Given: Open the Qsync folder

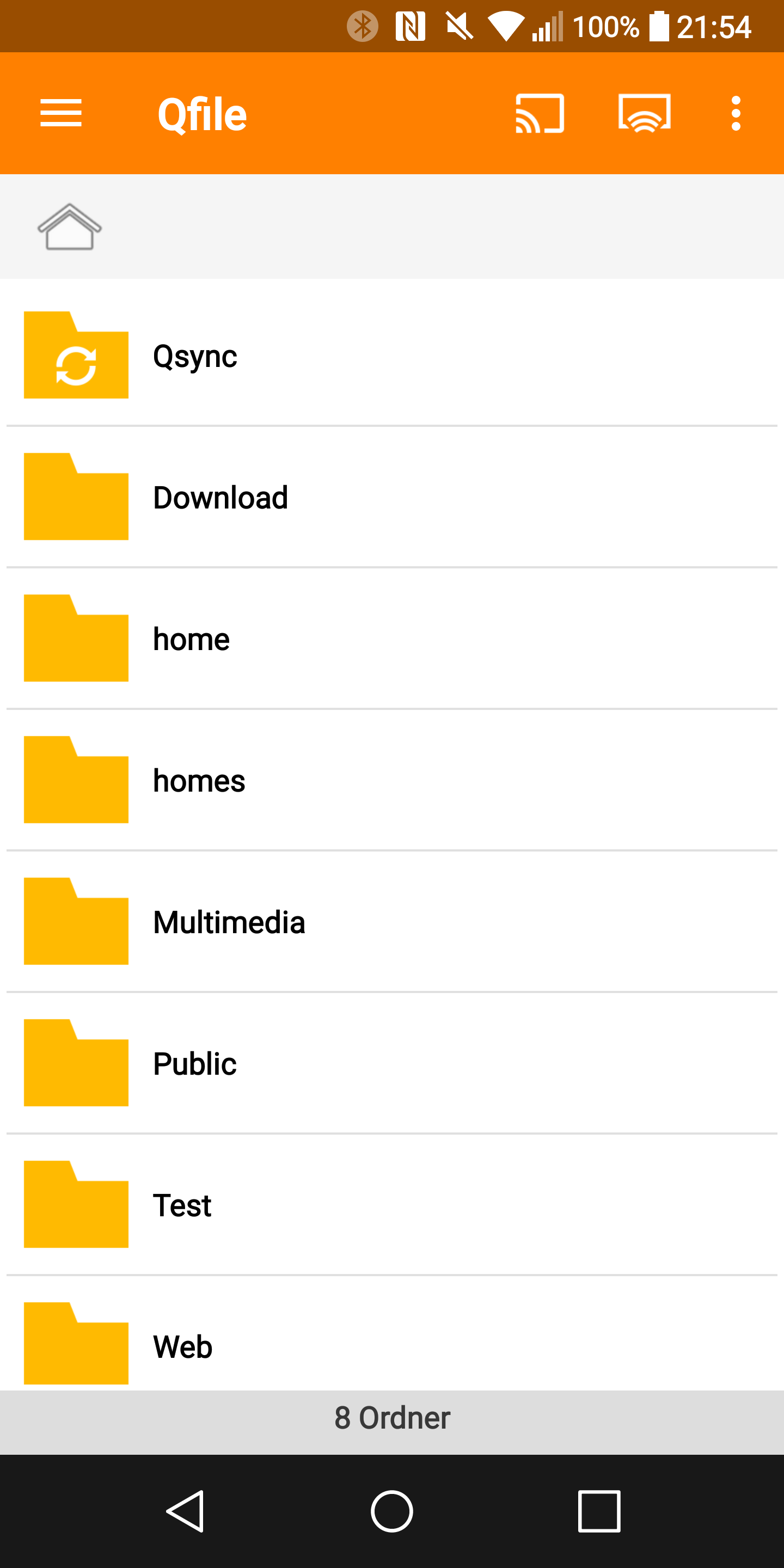Looking at the screenshot, I should 195,356.
